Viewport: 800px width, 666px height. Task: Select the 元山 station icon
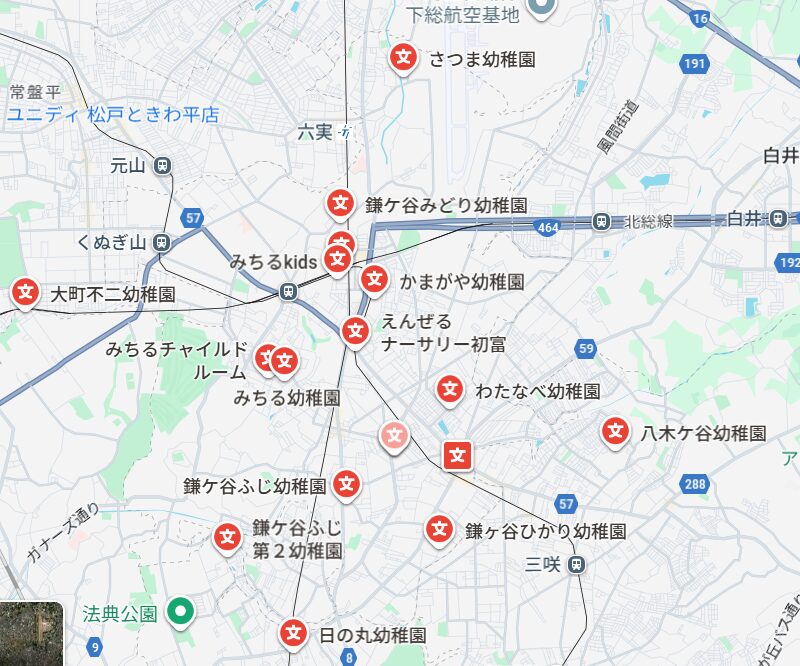163,165
